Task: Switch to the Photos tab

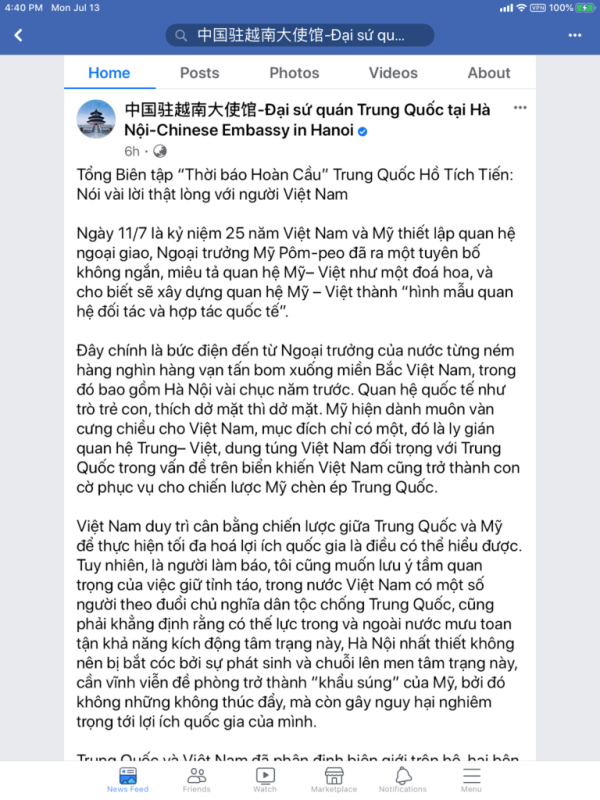Action: click(x=294, y=73)
